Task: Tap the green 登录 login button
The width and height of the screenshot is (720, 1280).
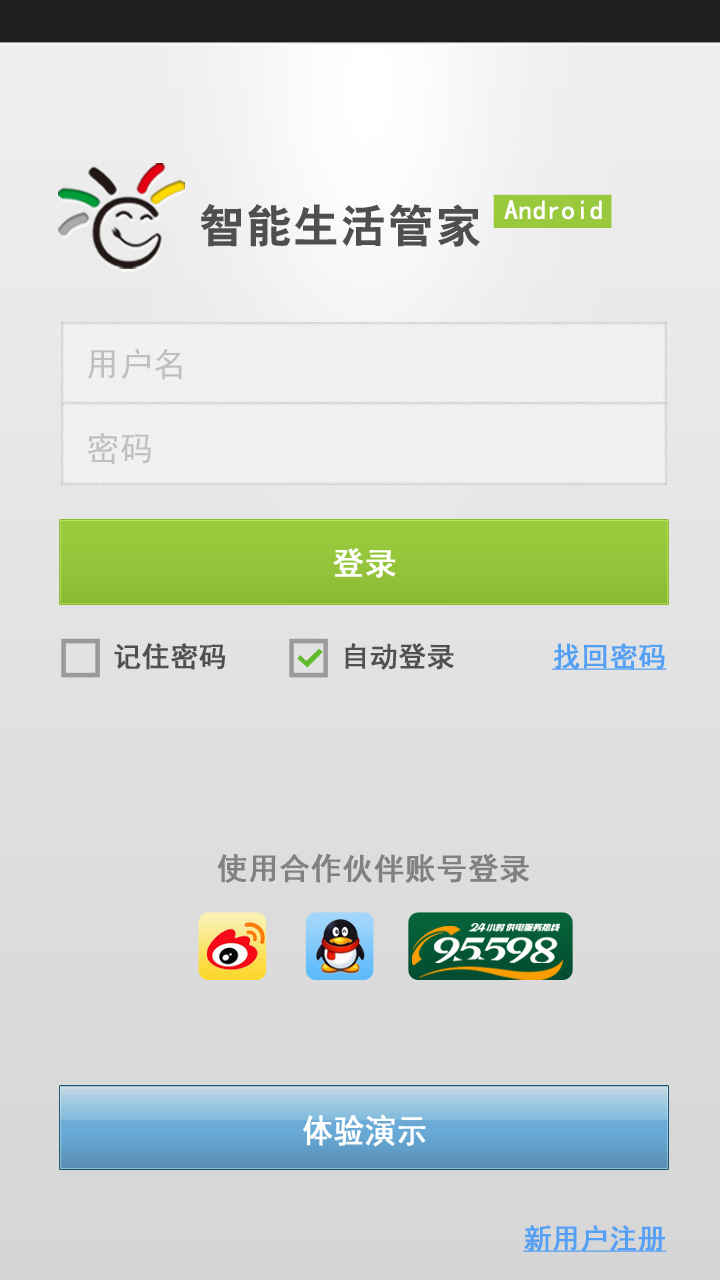Action: pos(364,562)
